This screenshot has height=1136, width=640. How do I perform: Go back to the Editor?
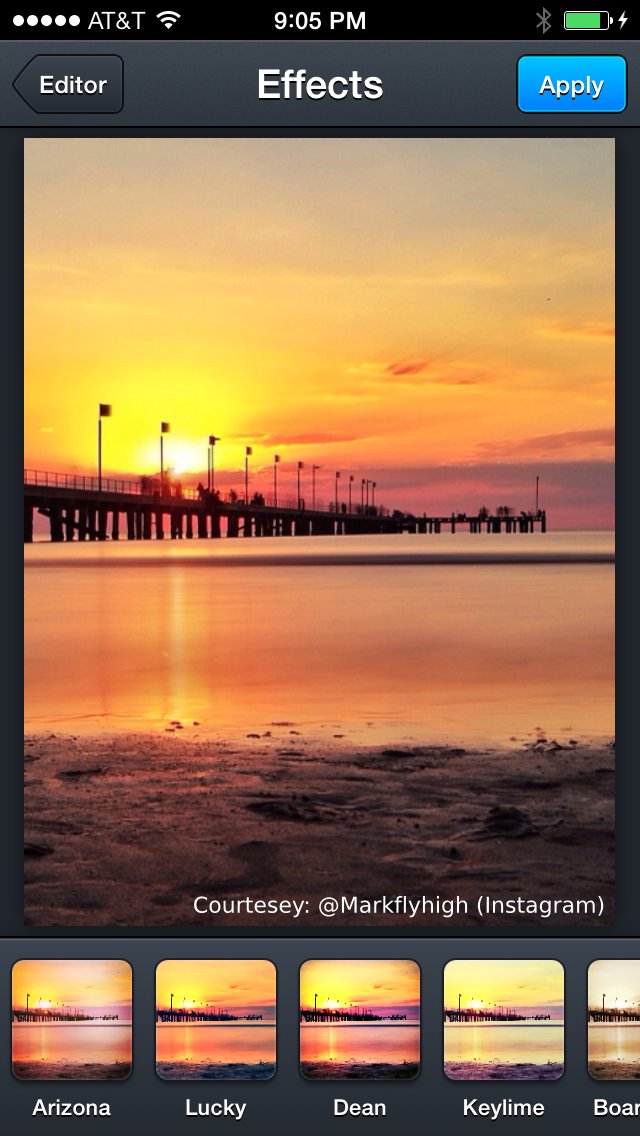click(x=69, y=85)
